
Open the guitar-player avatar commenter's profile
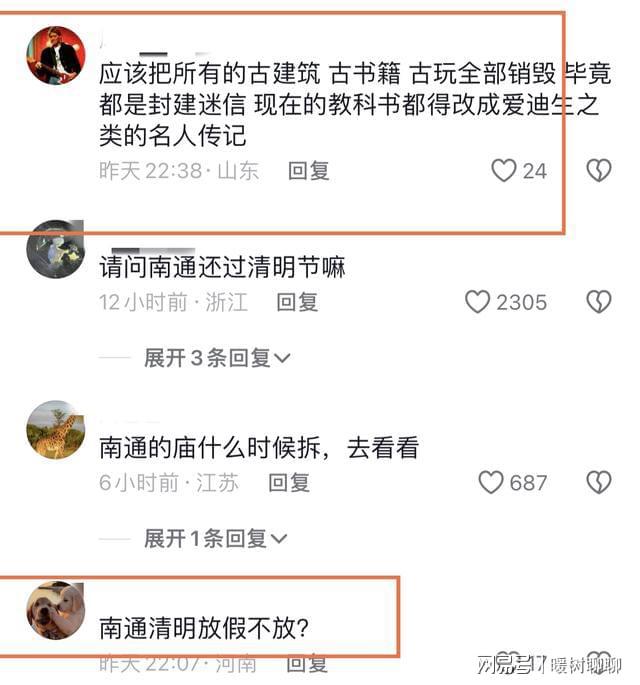pyautogui.click(x=55, y=55)
